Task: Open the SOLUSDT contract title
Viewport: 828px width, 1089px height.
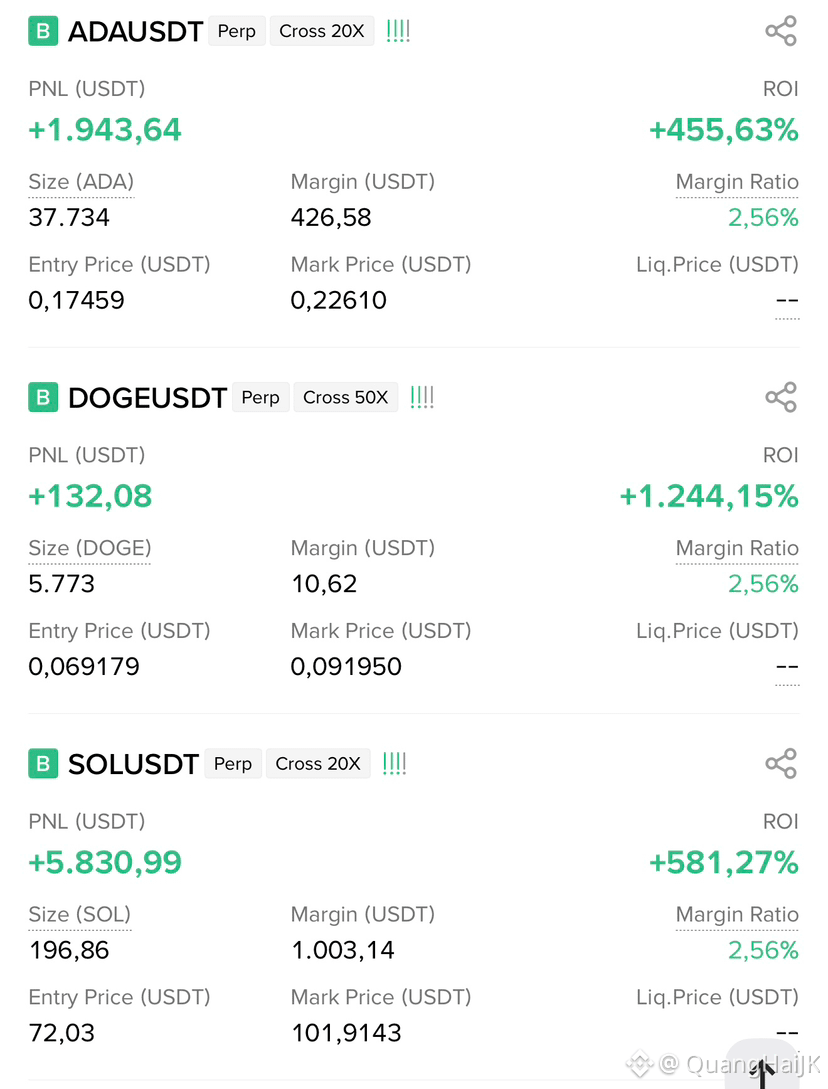Action: (x=133, y=763)
